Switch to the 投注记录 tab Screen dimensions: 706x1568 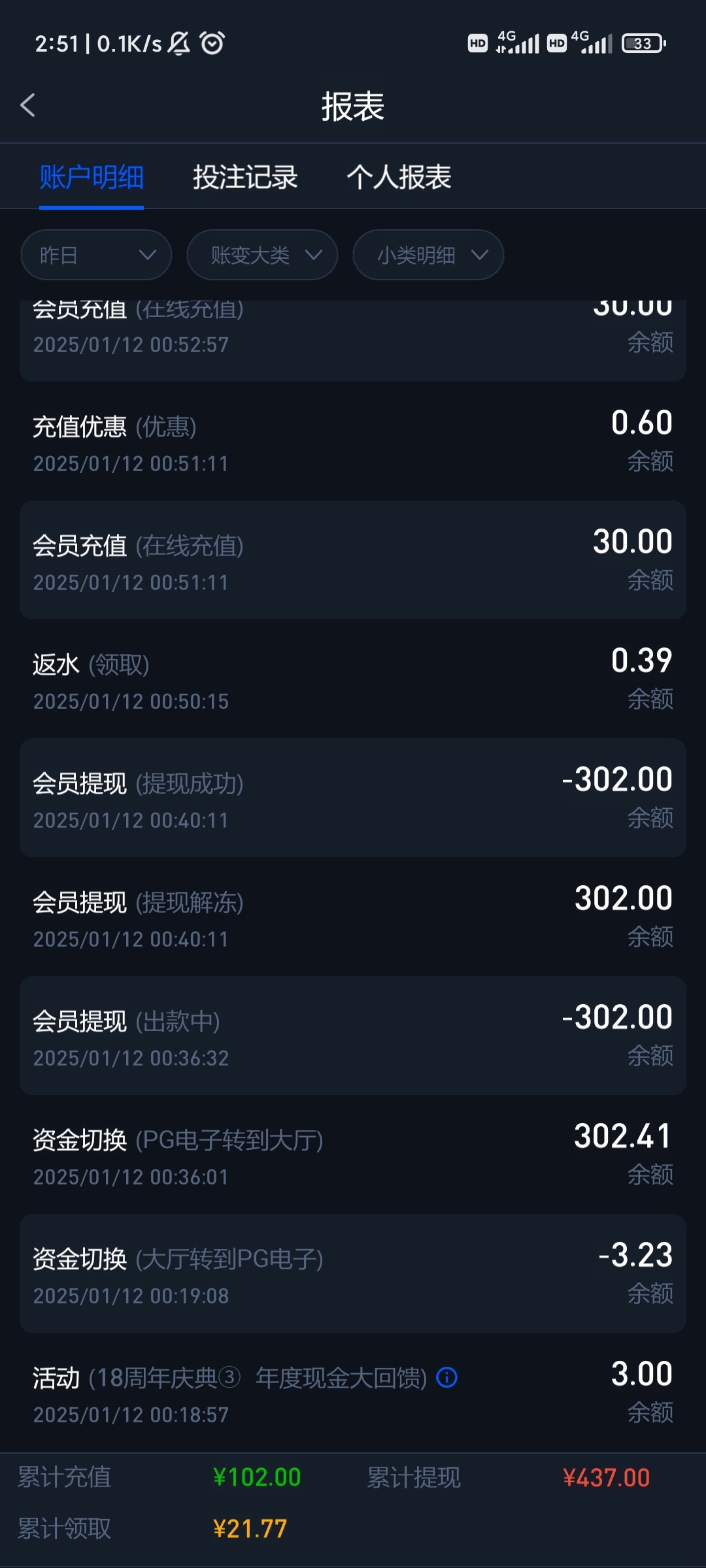[245, 177]
